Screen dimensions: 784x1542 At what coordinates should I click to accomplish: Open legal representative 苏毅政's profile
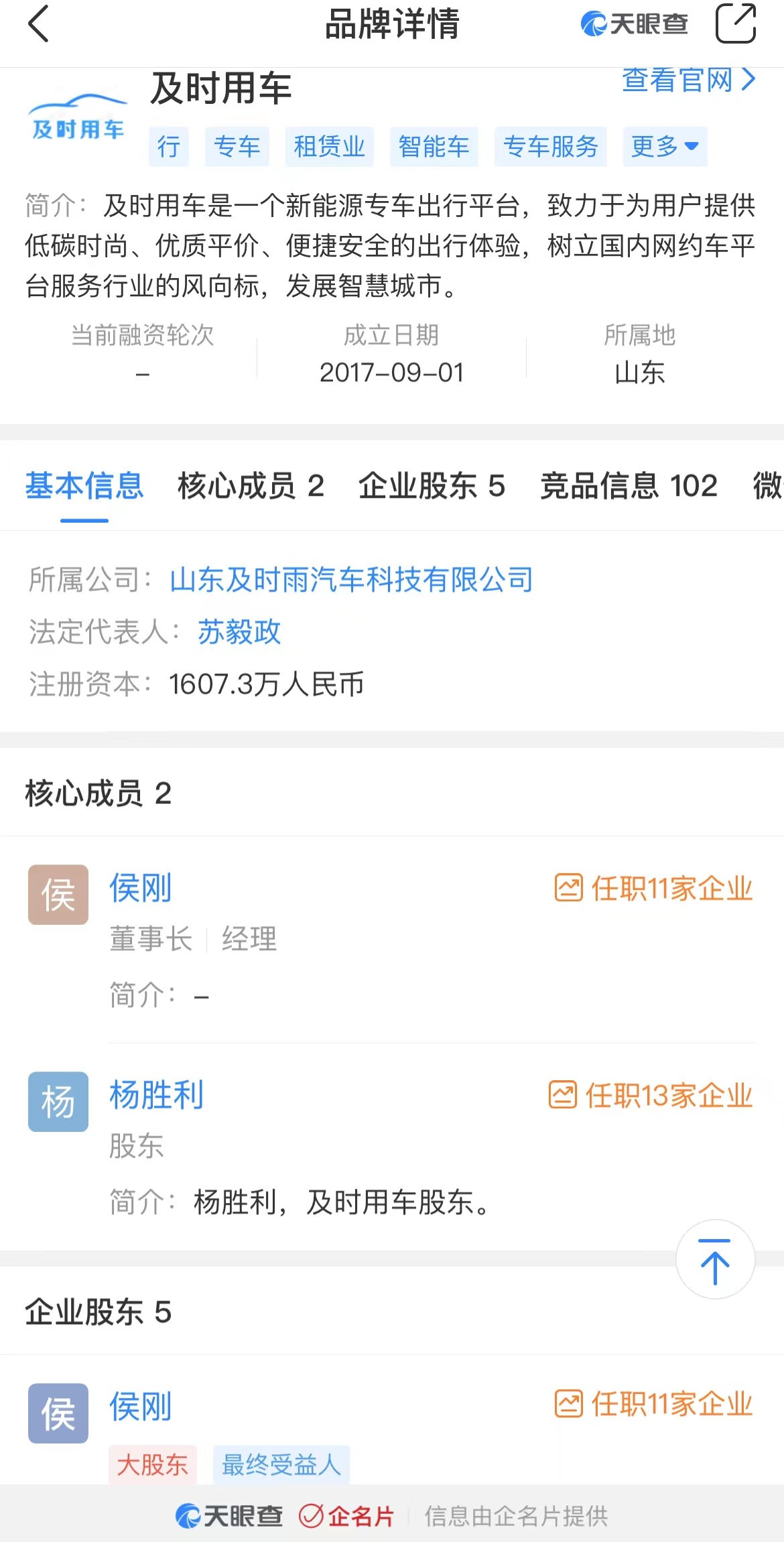pyautogui.click(x=239, y=632)
